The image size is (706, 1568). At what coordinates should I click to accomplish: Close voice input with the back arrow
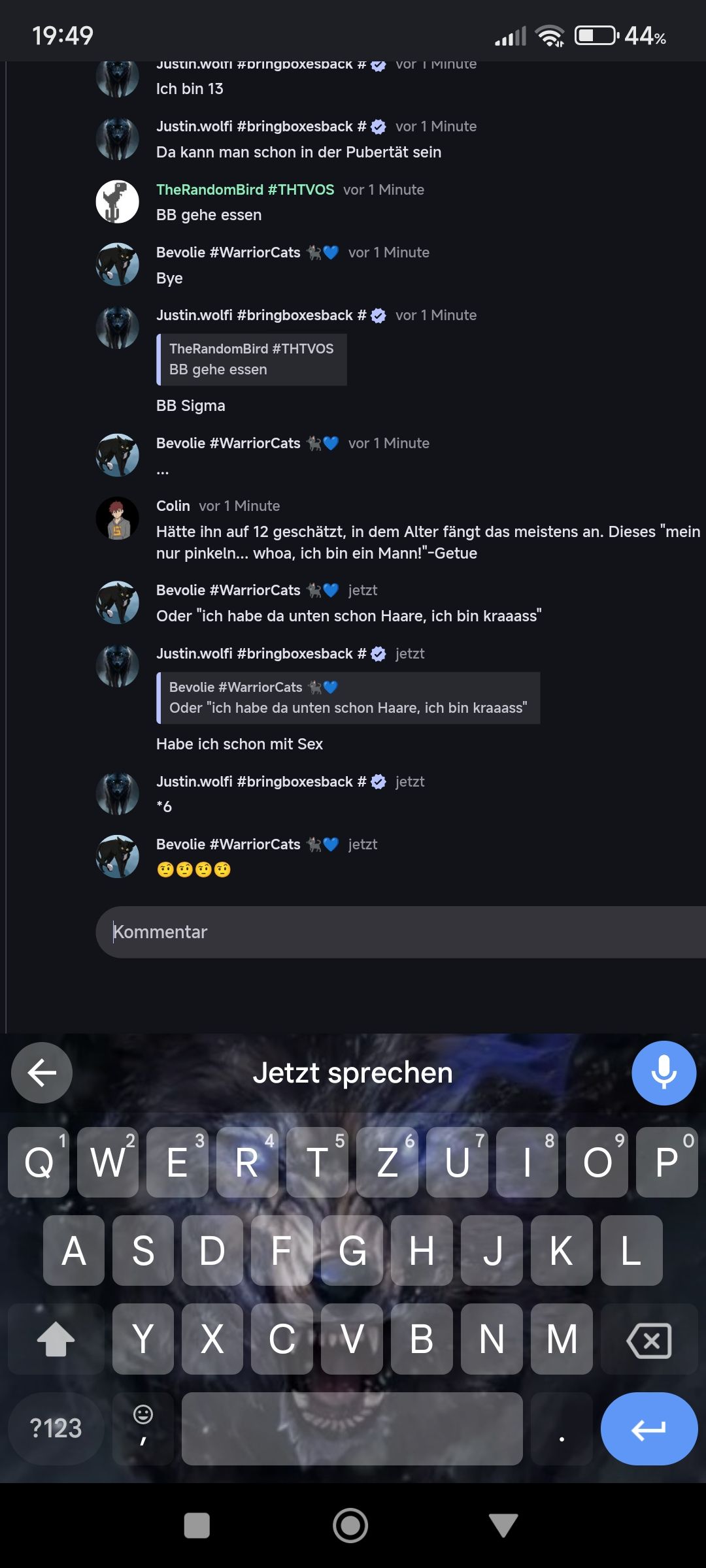(42, 1073)
